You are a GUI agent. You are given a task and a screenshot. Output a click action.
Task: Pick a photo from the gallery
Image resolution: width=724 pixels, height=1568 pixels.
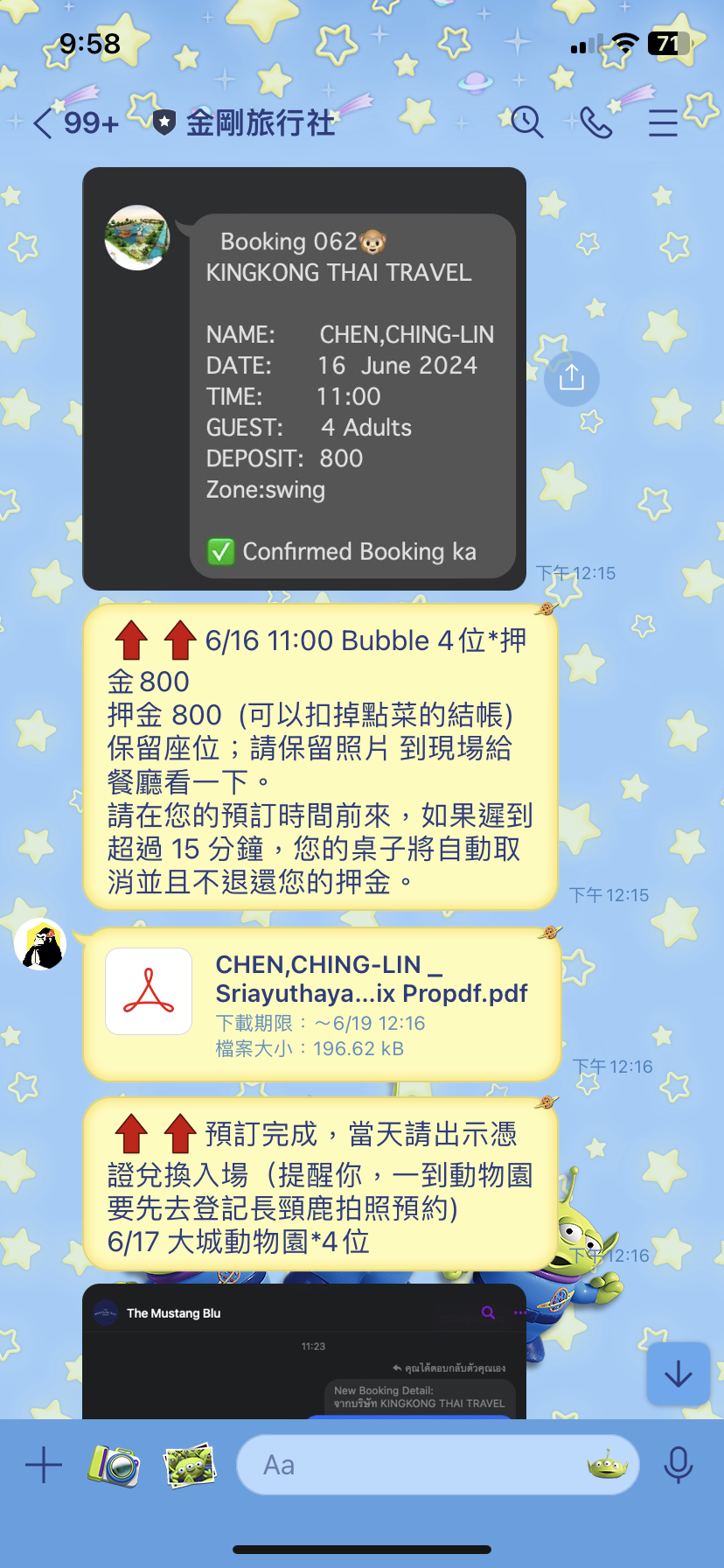(189, 1465)
